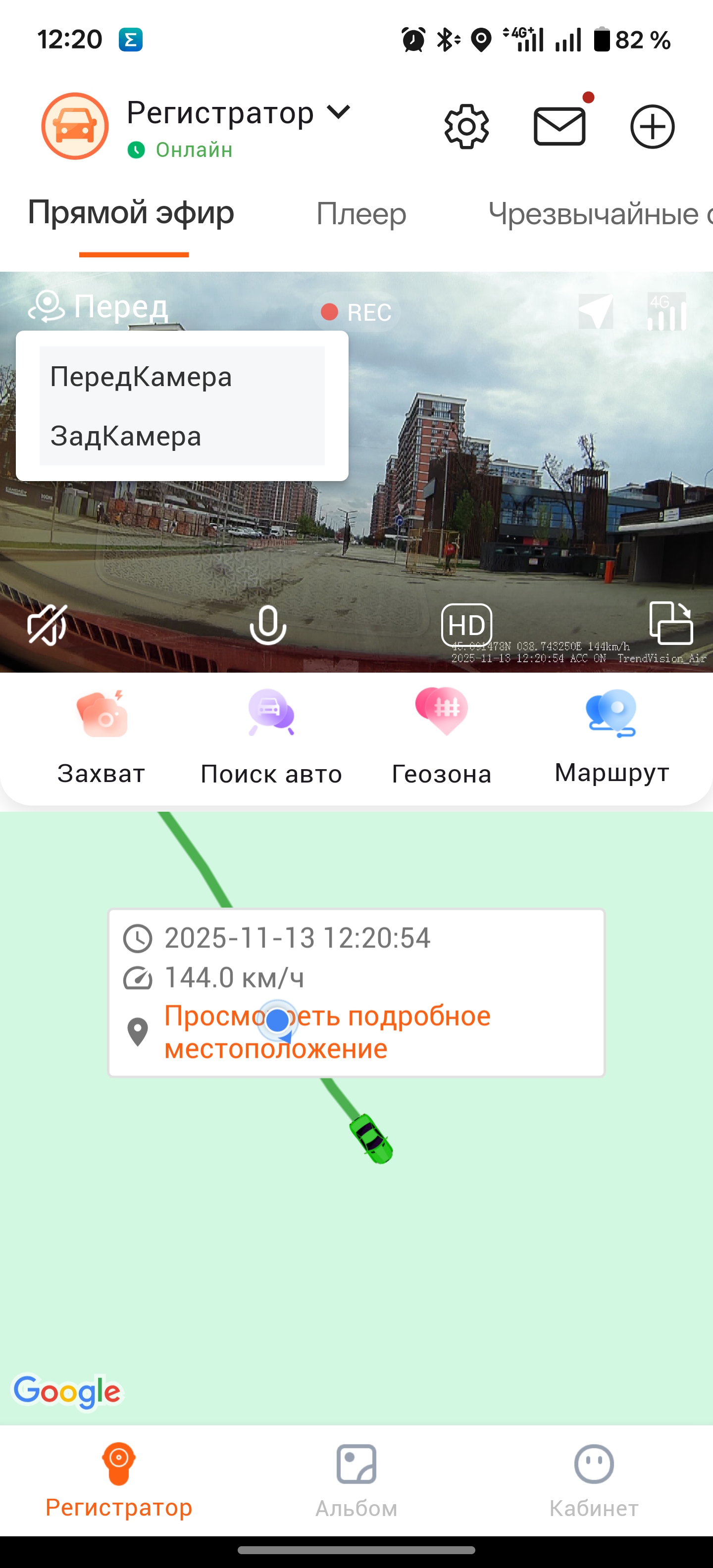Screen dimensions: 713x1568
Task: Add a new device with plus icon
Action: [x=652, y=127]
